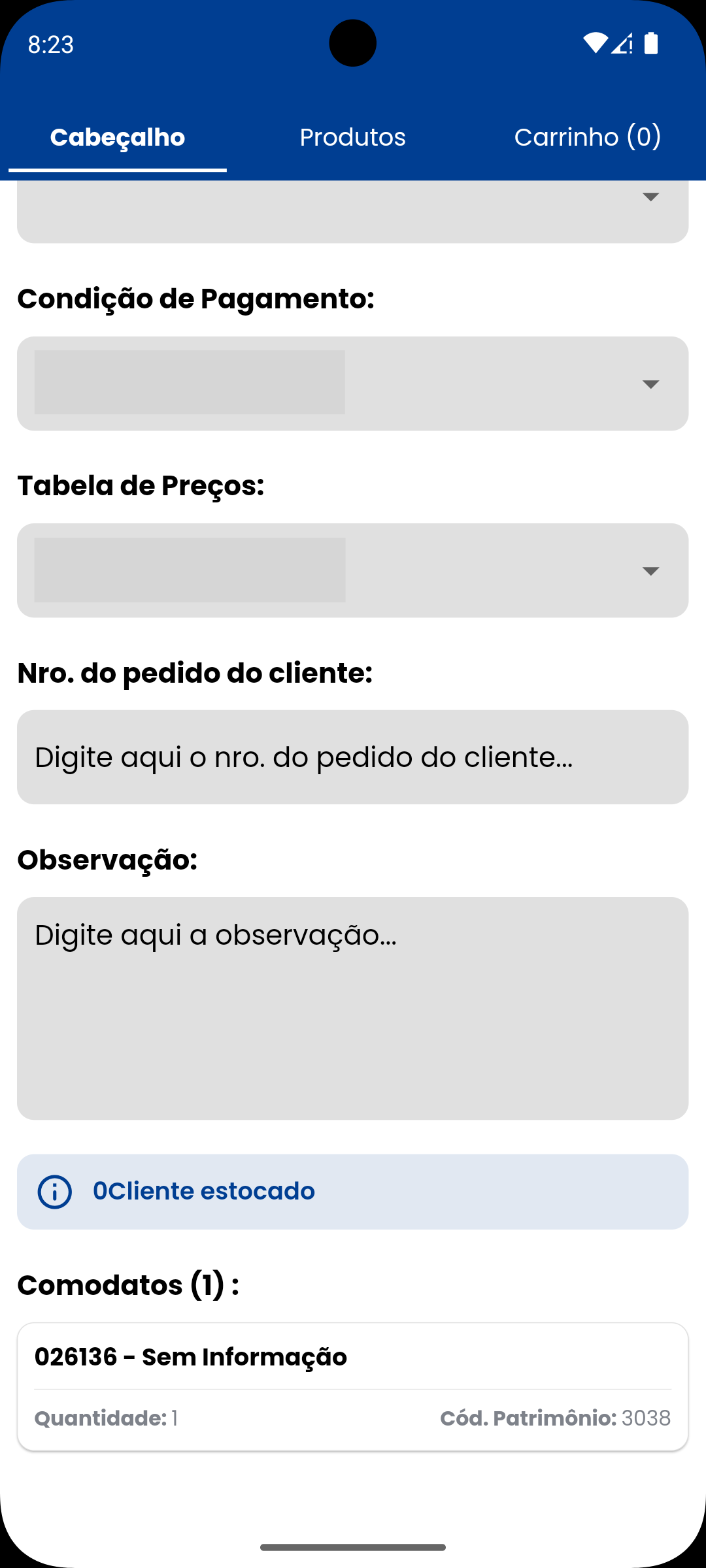706x1568 pixels.
Task: Expand the Condição de Pagamento dropdown
Action: [x=352, y=384]
